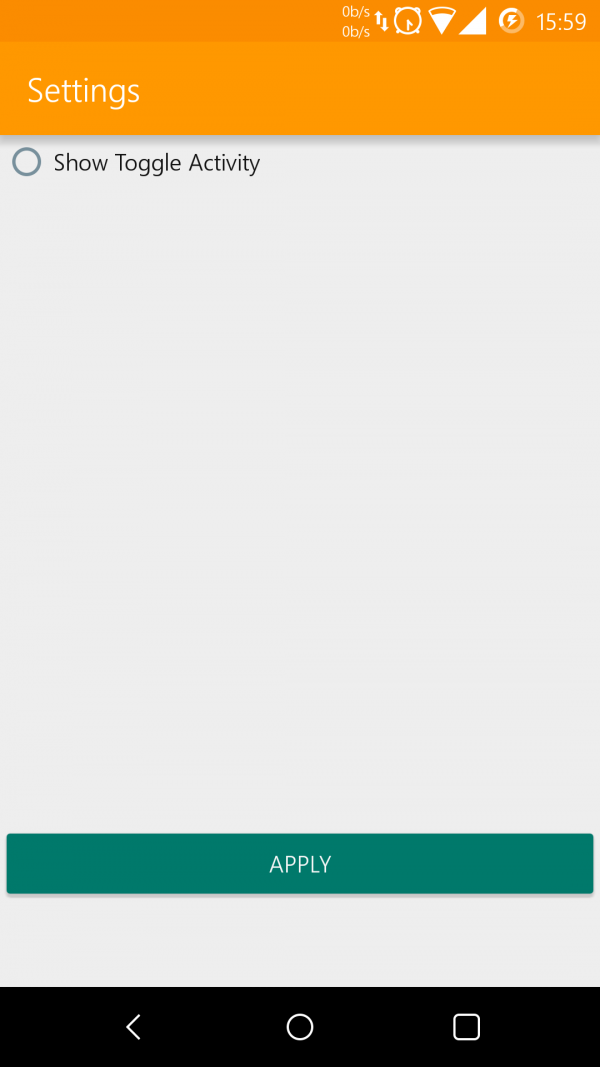Go to the home screen
Image resolution: width=600 pixels, height=1067 pixels.
coord(300,1026)
